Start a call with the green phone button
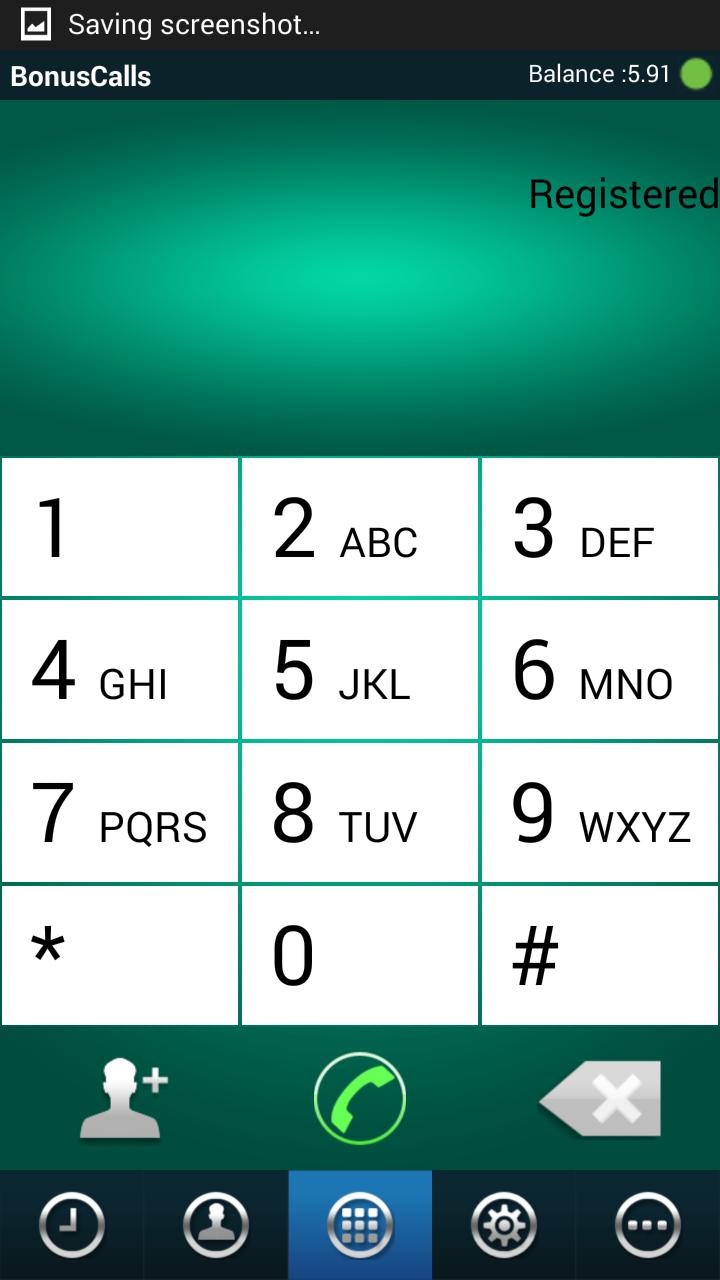Screen dimensions: 720x1280 [x=360, y=1098]
